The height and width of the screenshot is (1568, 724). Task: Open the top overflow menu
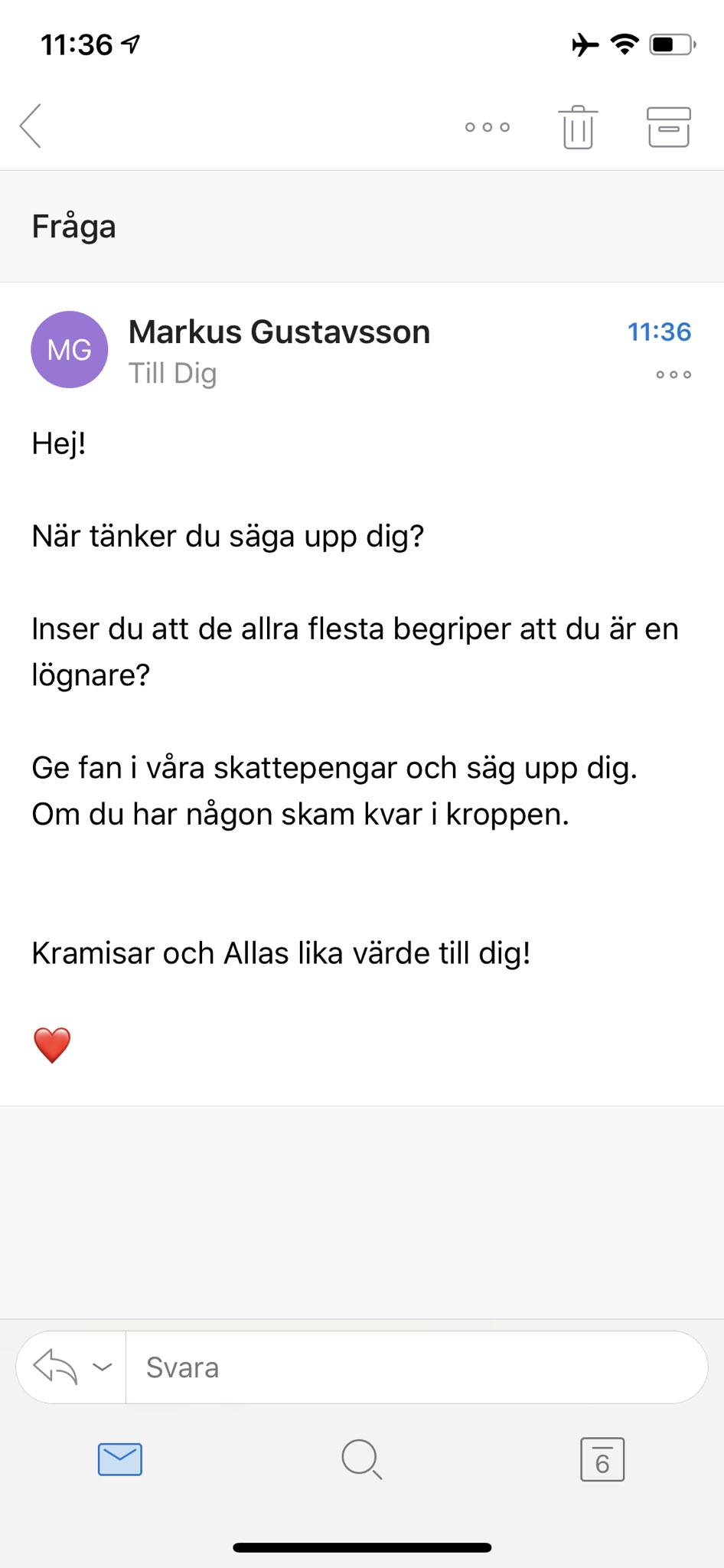pyautogui.click(x=487, y=127)
